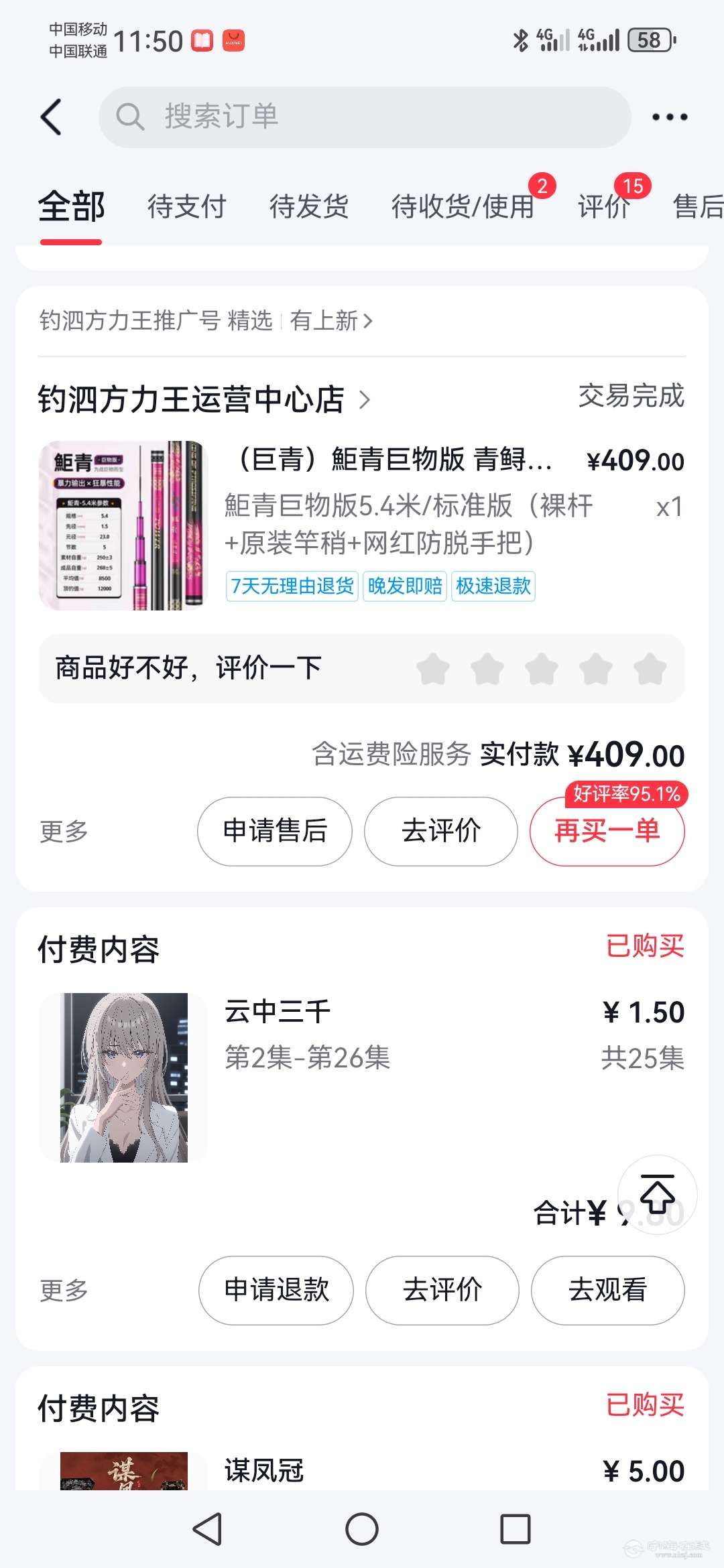Request refund with 申请退款
This screenshot has height=1568, width=724.
point(276,1290)
